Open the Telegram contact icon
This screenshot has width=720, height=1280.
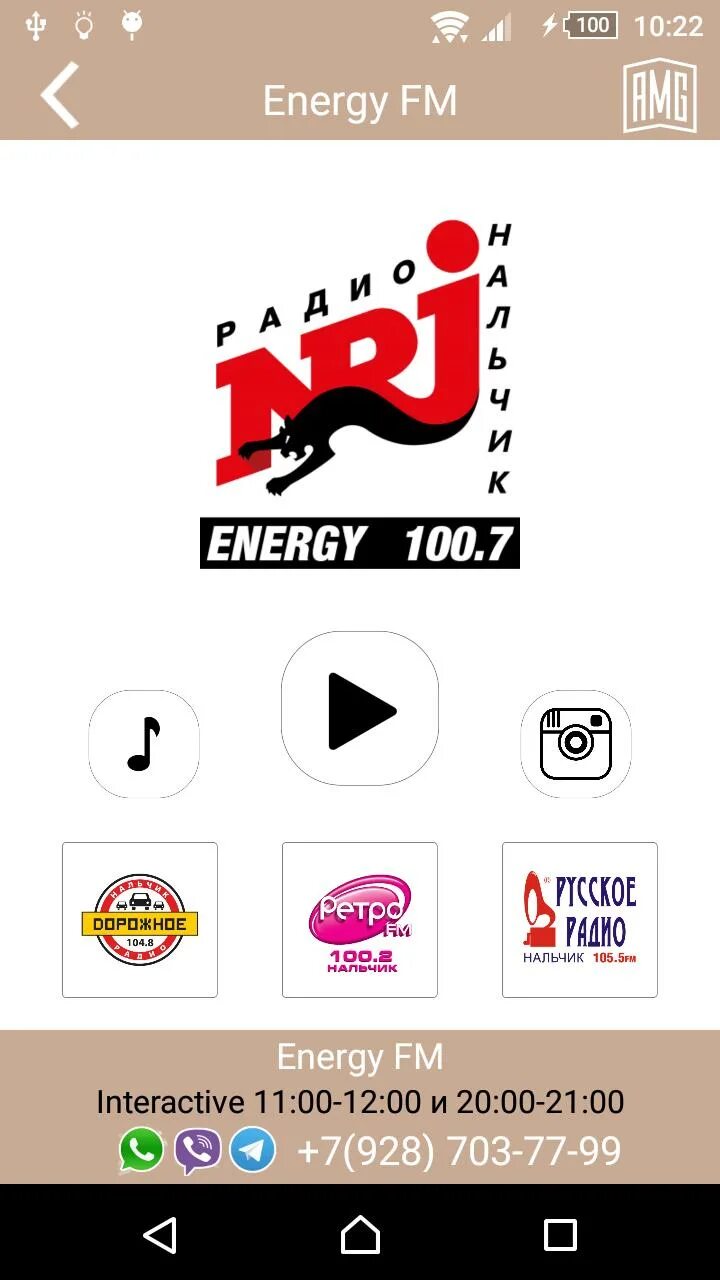pos(252,1151)
